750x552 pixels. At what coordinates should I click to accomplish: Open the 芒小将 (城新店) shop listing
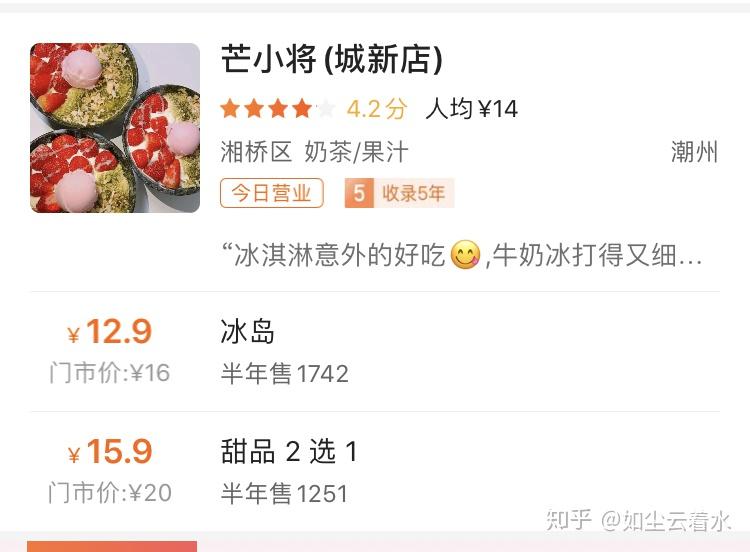[332, 60]
